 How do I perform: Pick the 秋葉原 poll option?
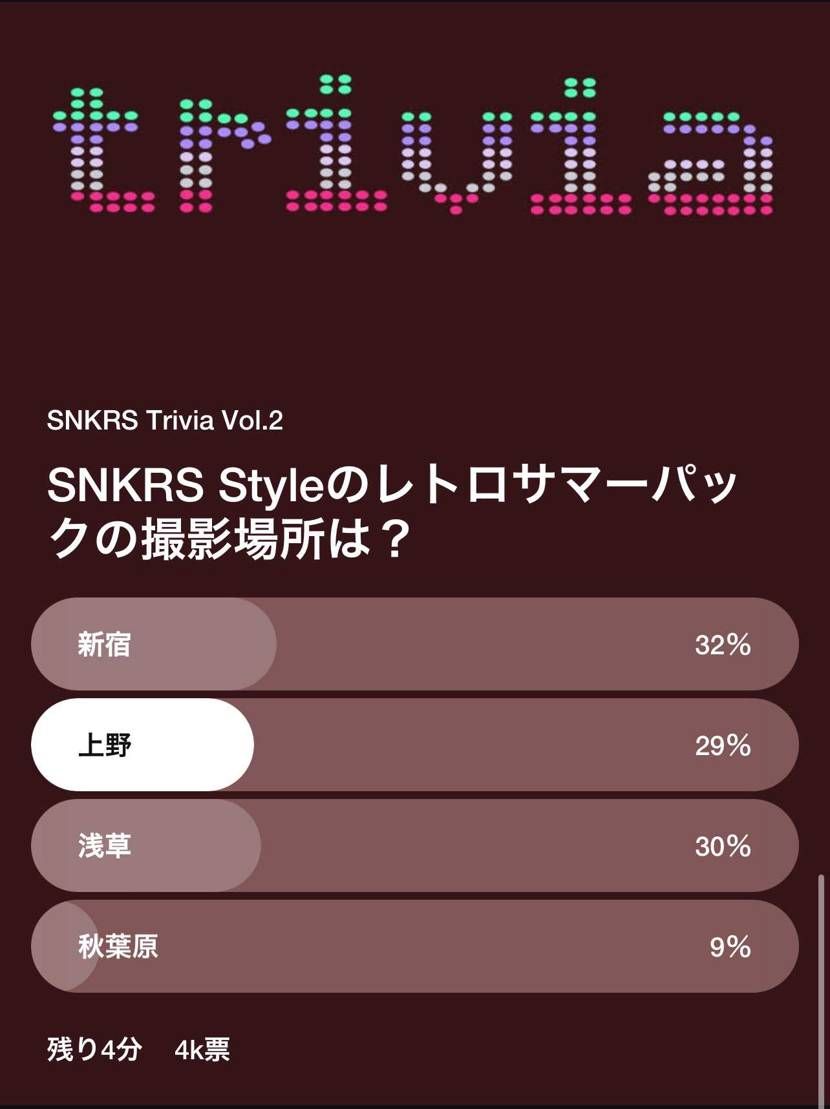tap(415, 946)
